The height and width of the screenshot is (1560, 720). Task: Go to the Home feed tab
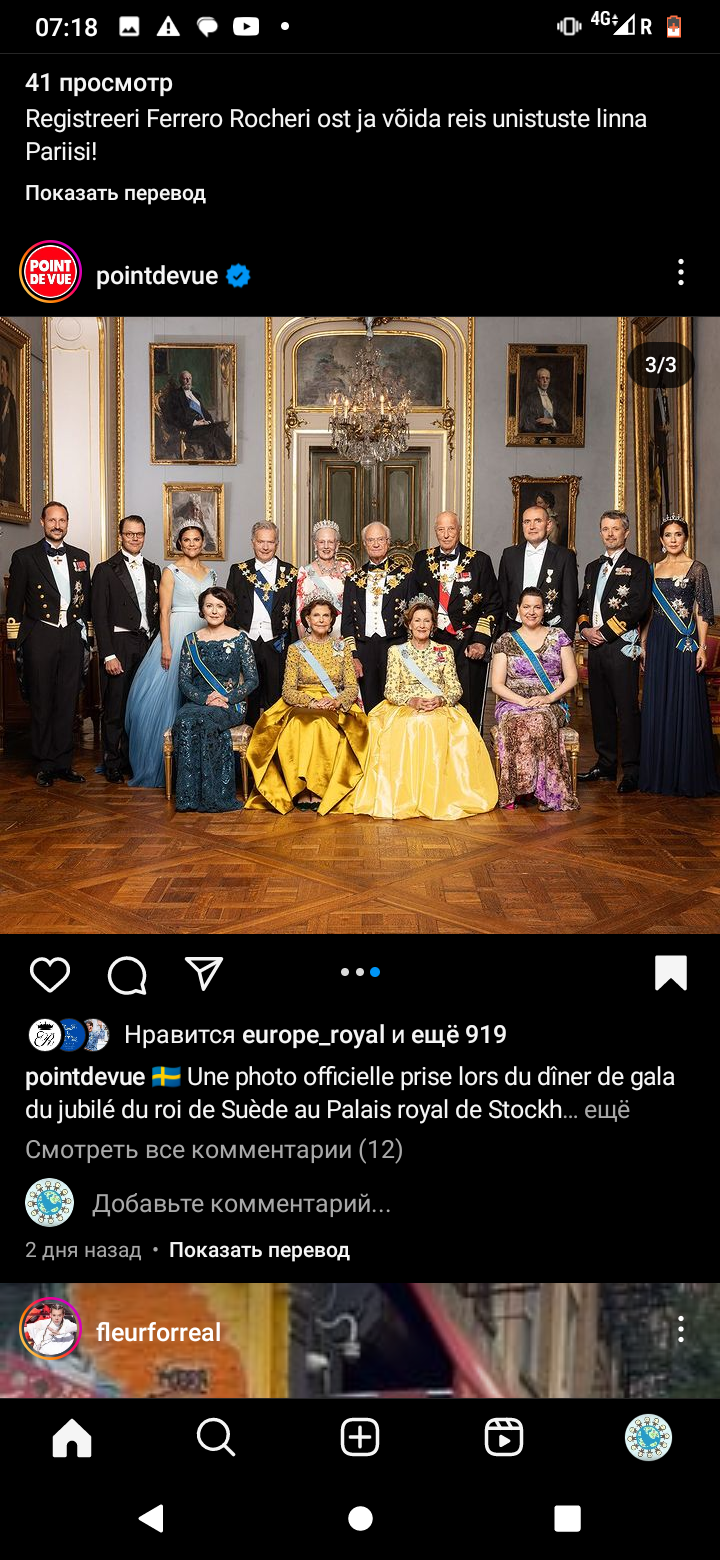click(x=72, y=1438)
